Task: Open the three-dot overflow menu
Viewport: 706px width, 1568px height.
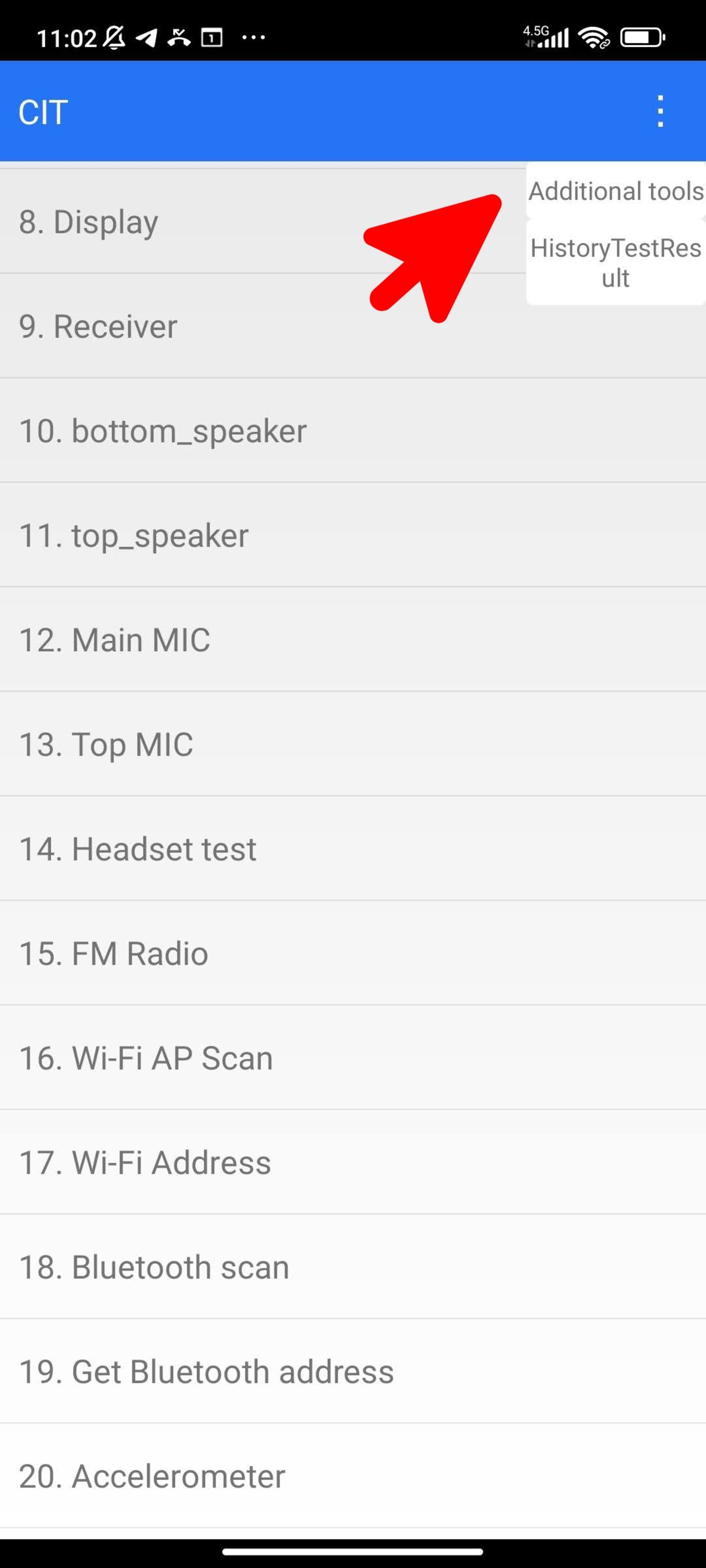Action: [660, 111]
